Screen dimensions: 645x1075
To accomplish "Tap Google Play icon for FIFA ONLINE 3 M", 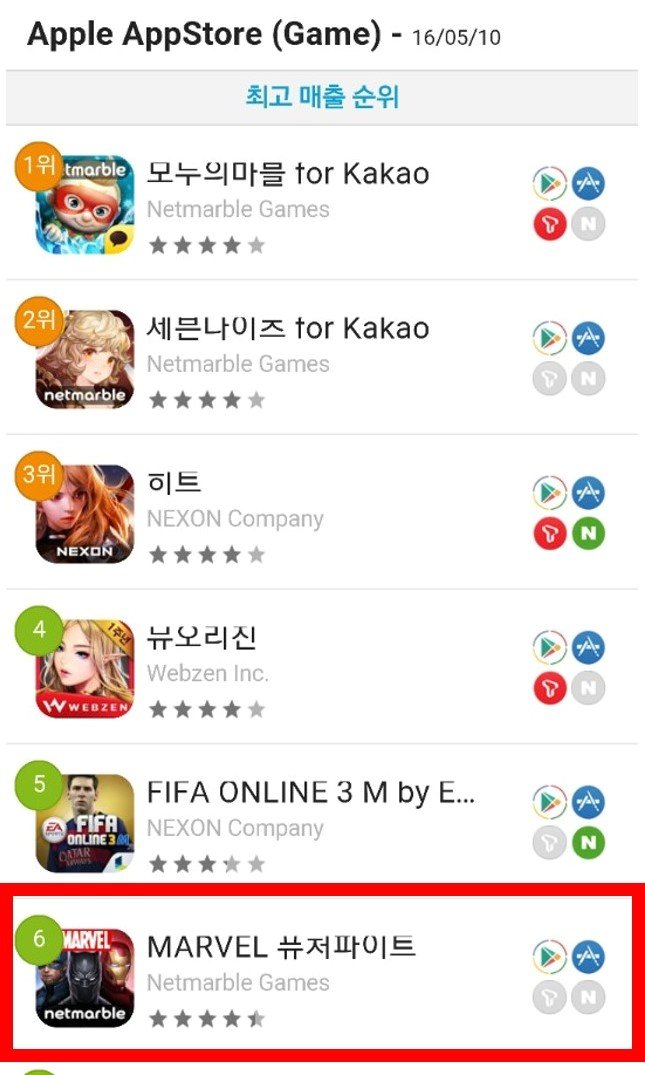I will coord(549,802).
